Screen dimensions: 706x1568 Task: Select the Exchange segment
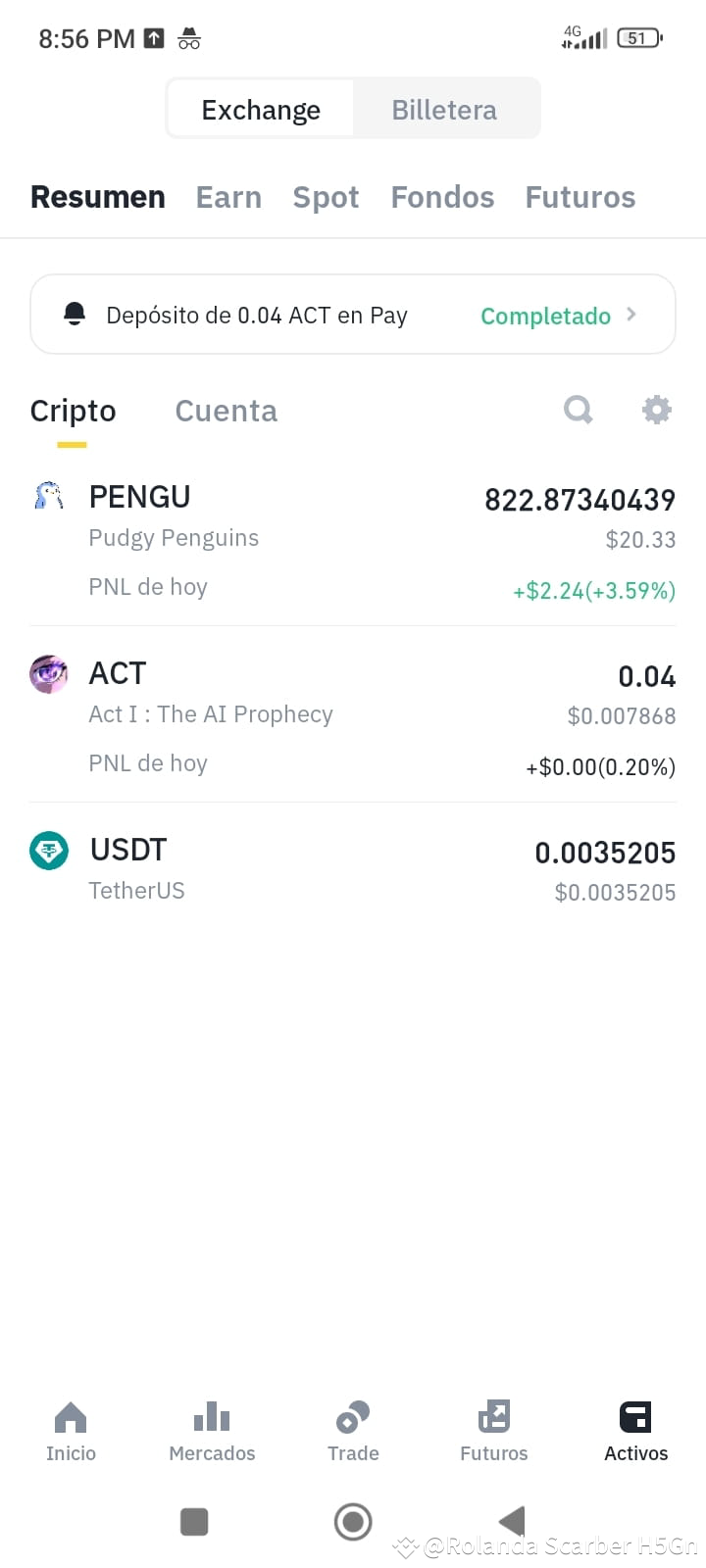coord(261,110)
